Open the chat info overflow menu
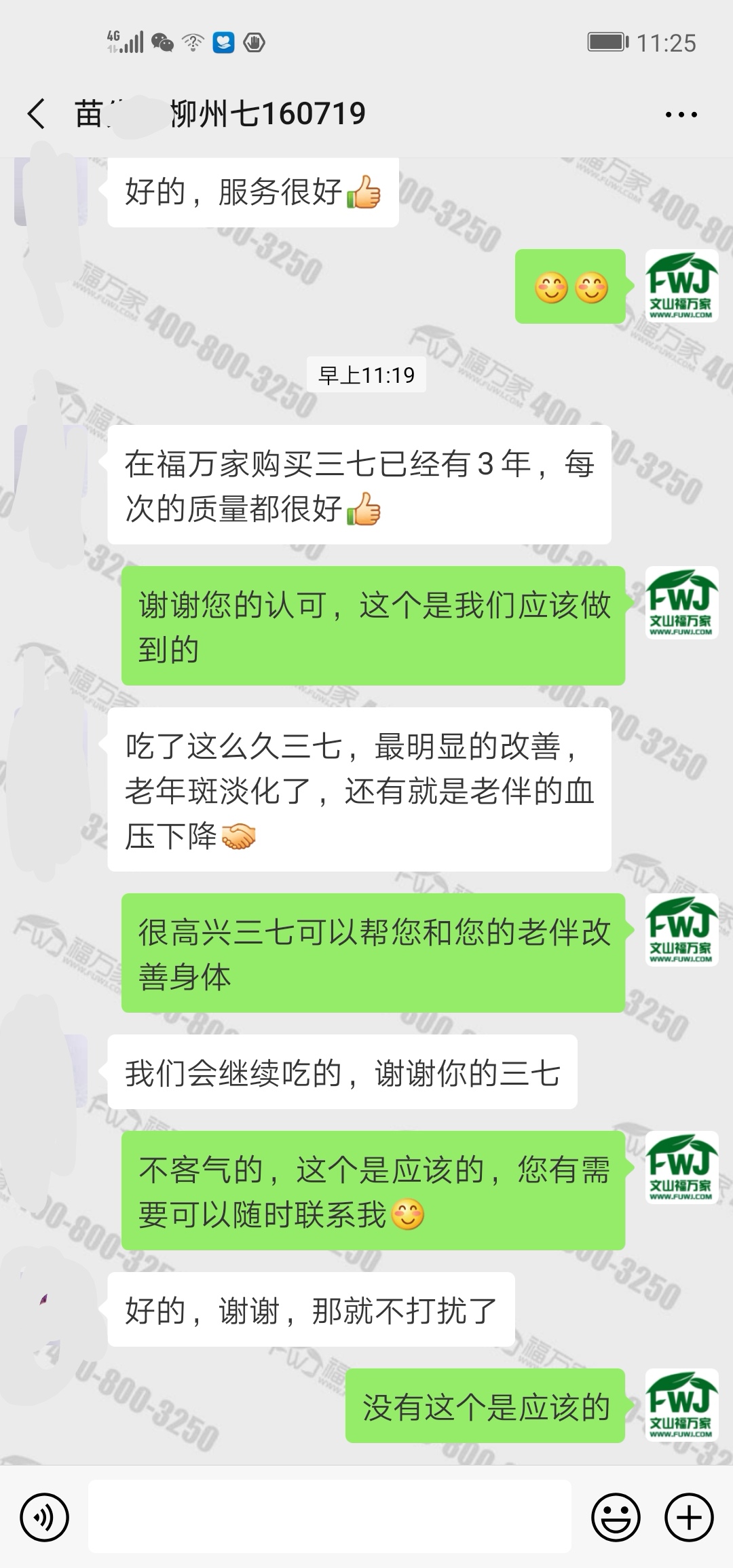Screen dimensions: 733x1568 tap(681, 114)
